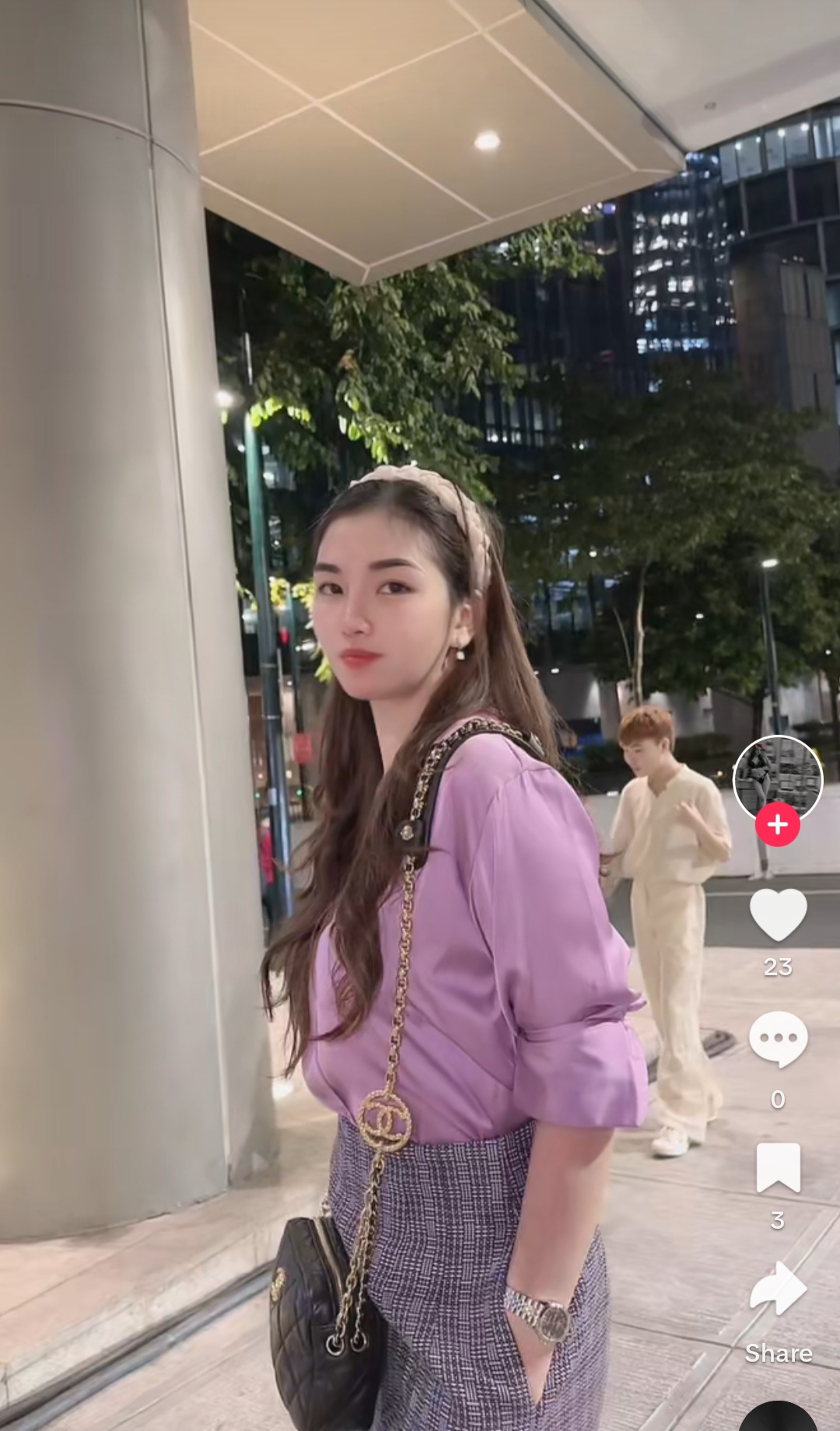Follow the creator with the plus button
The height and width of the screenshot is (1431, 840).
778,824
